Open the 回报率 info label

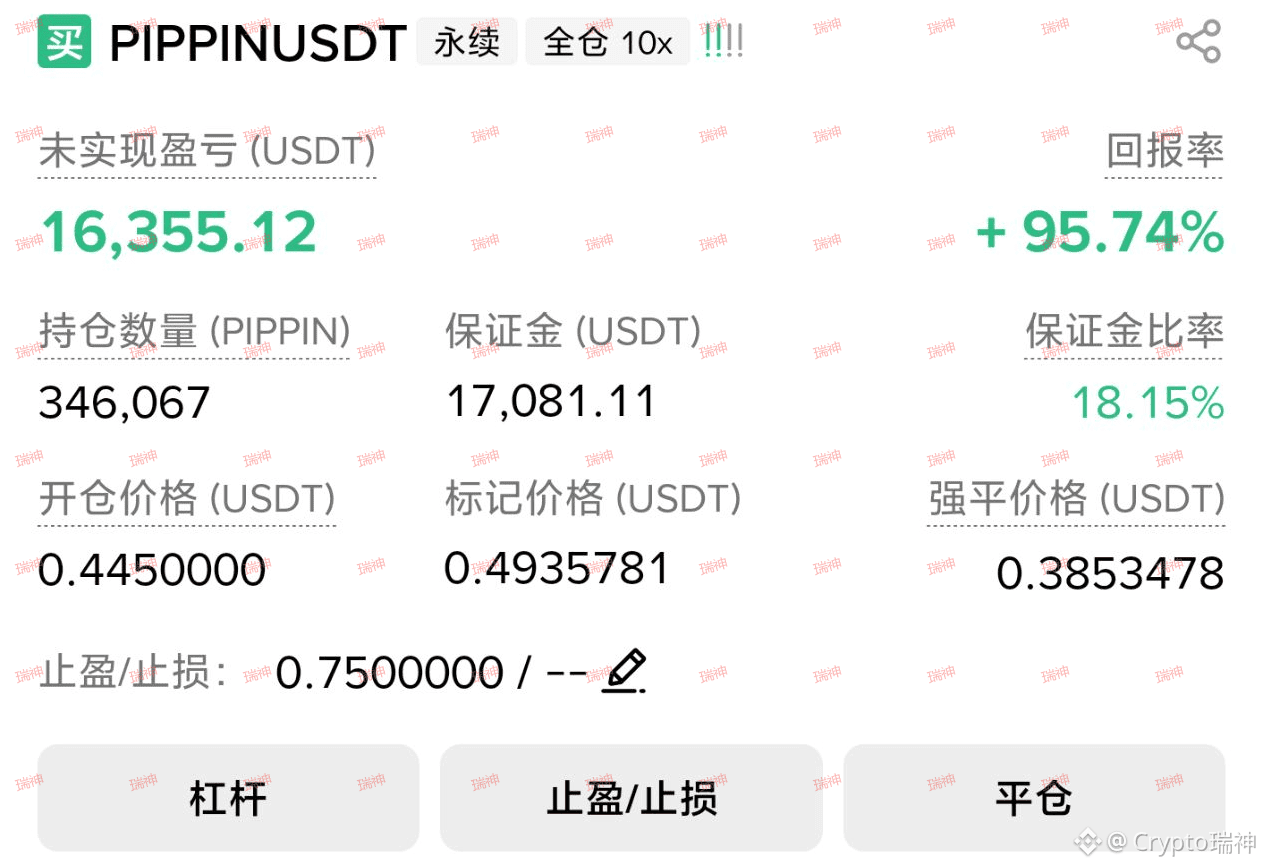[1164, 152]
